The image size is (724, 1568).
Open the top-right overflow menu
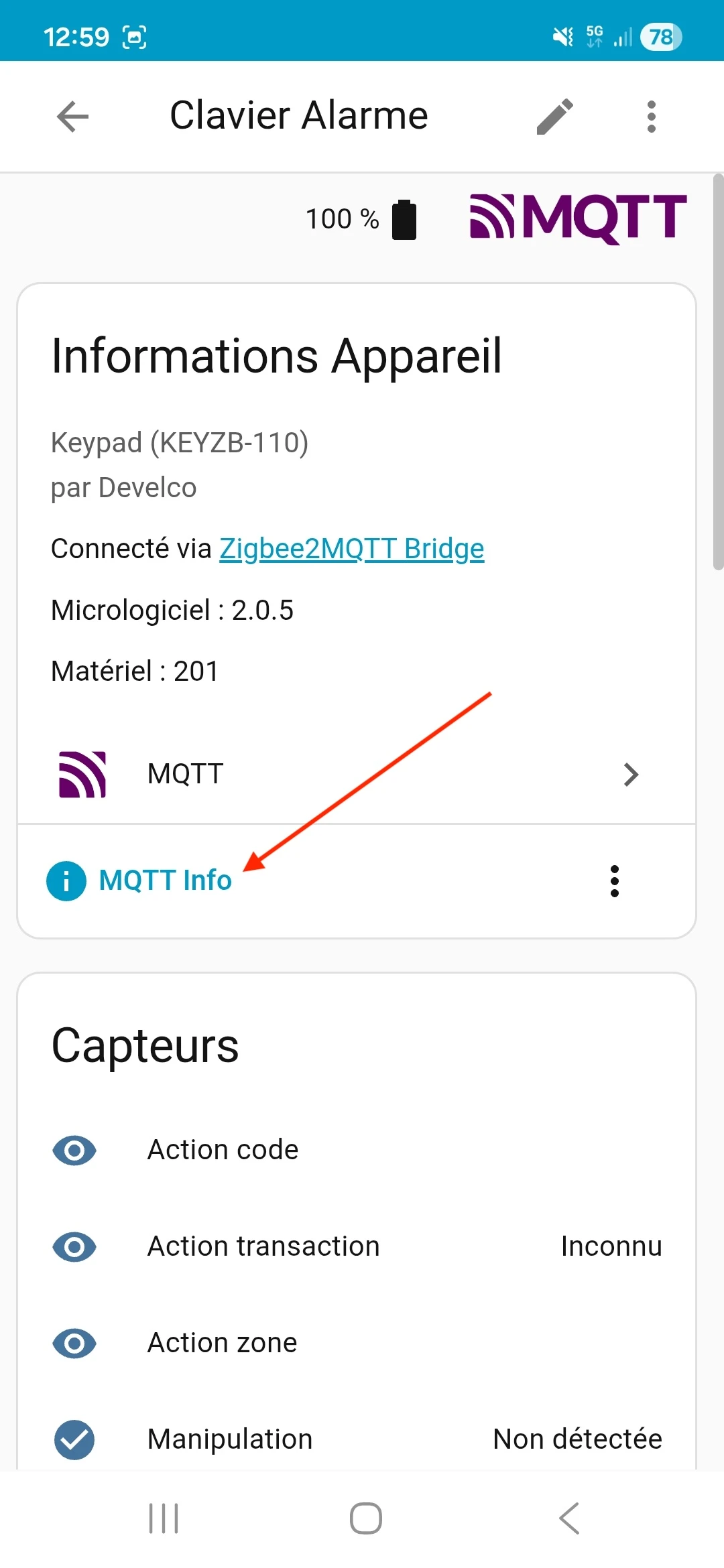(651, 117)
